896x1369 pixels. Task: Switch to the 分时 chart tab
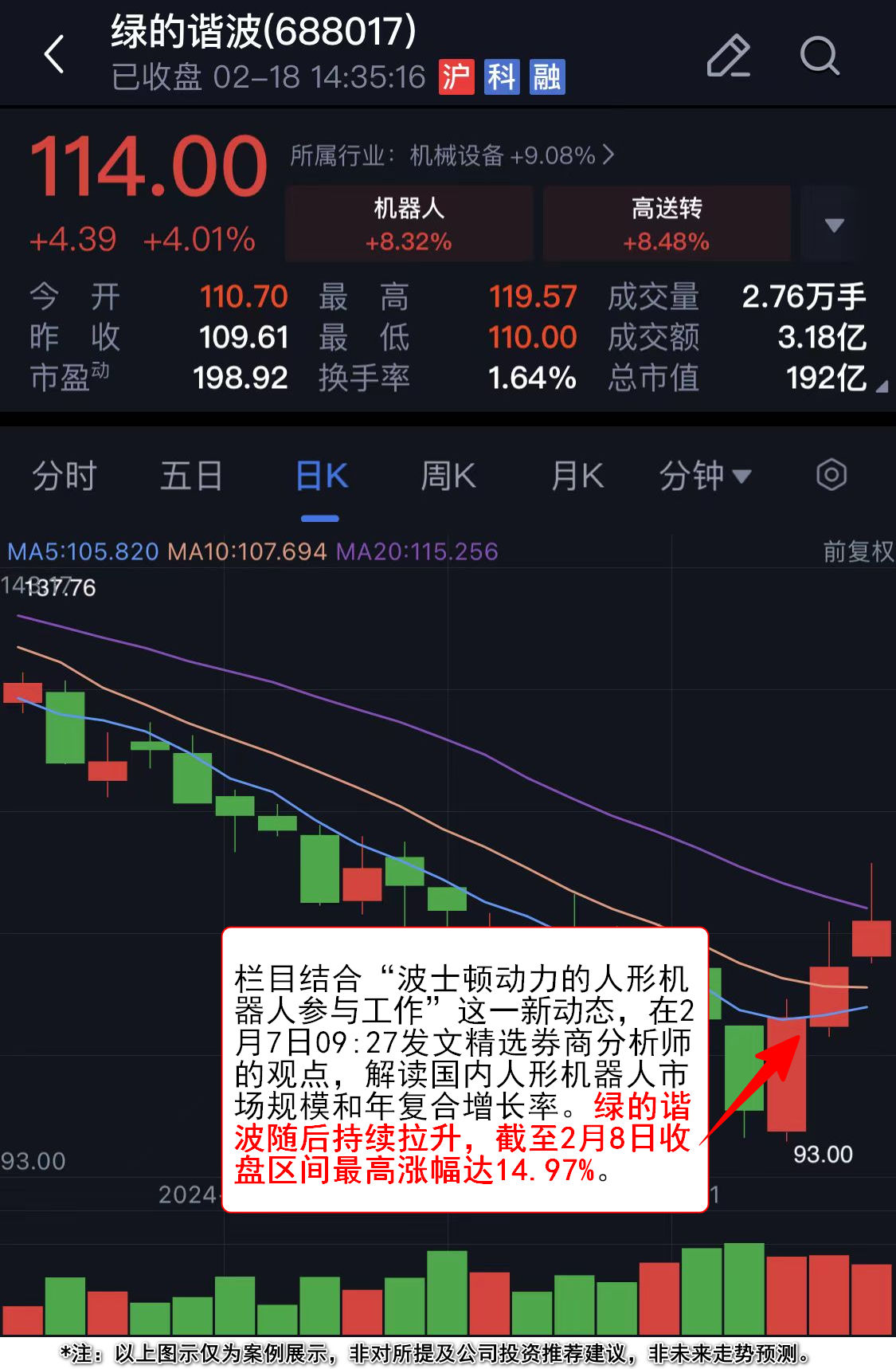pos(64,477)
